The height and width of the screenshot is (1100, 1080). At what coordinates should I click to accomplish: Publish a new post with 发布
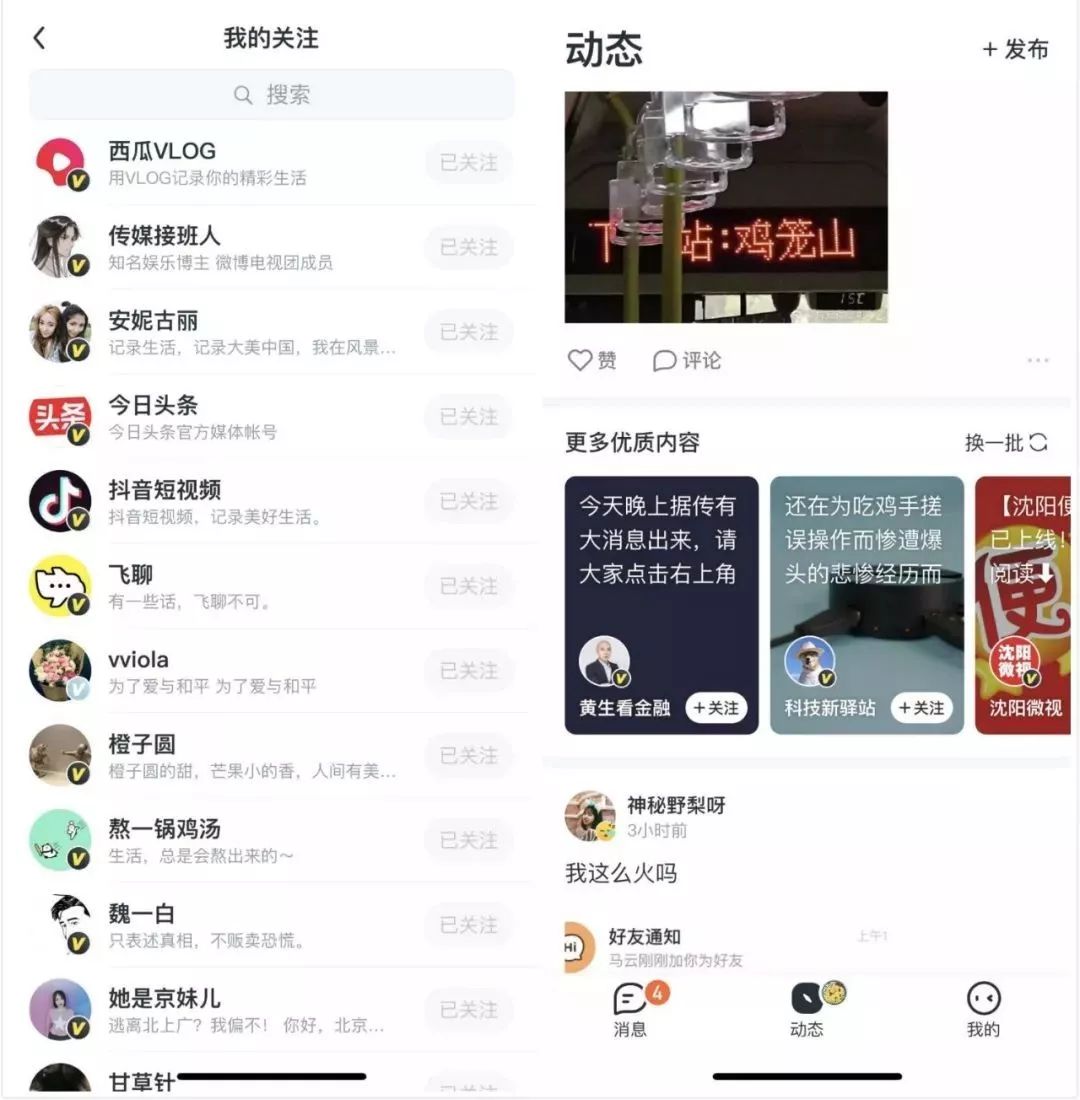(x=1015, y=49)
